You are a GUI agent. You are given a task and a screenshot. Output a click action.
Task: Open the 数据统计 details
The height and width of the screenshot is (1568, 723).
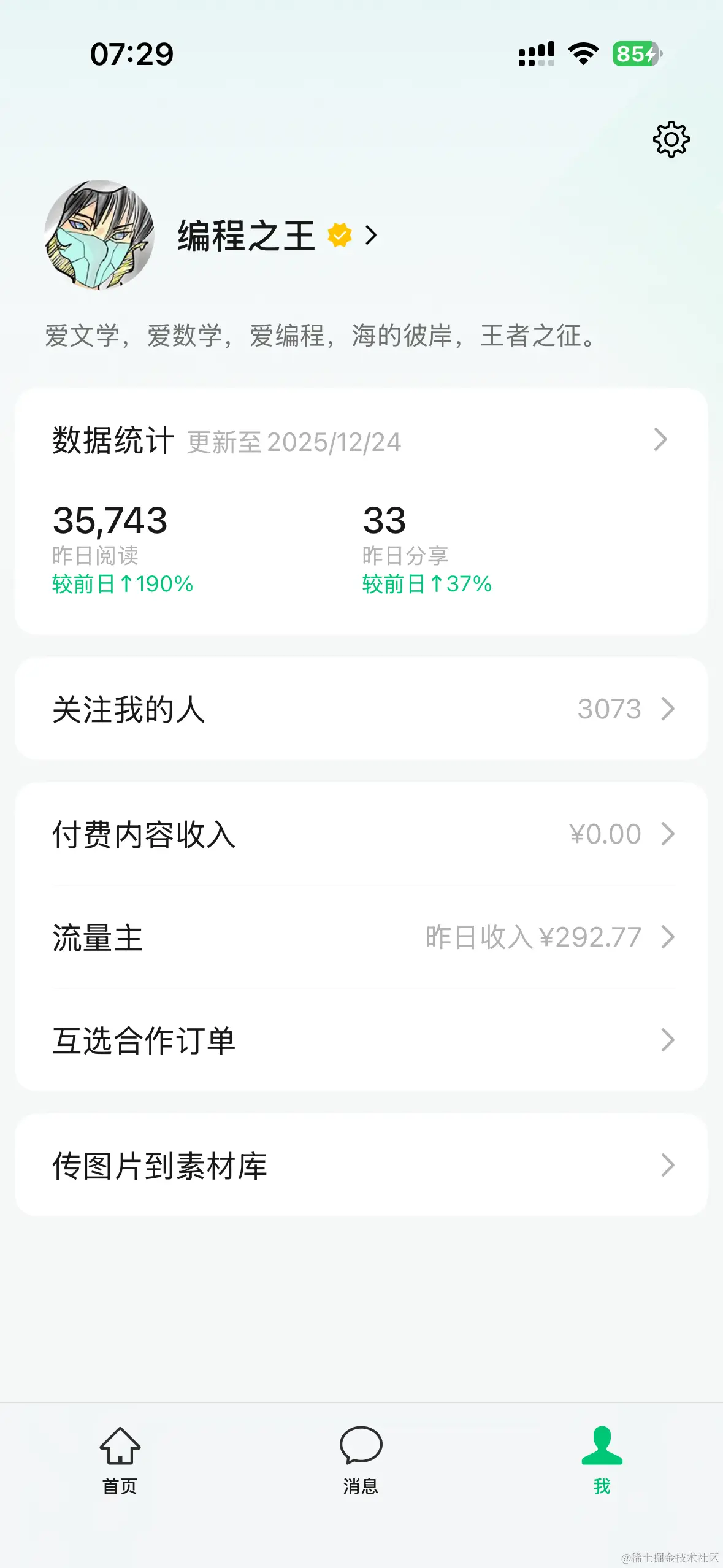(361, 440)
